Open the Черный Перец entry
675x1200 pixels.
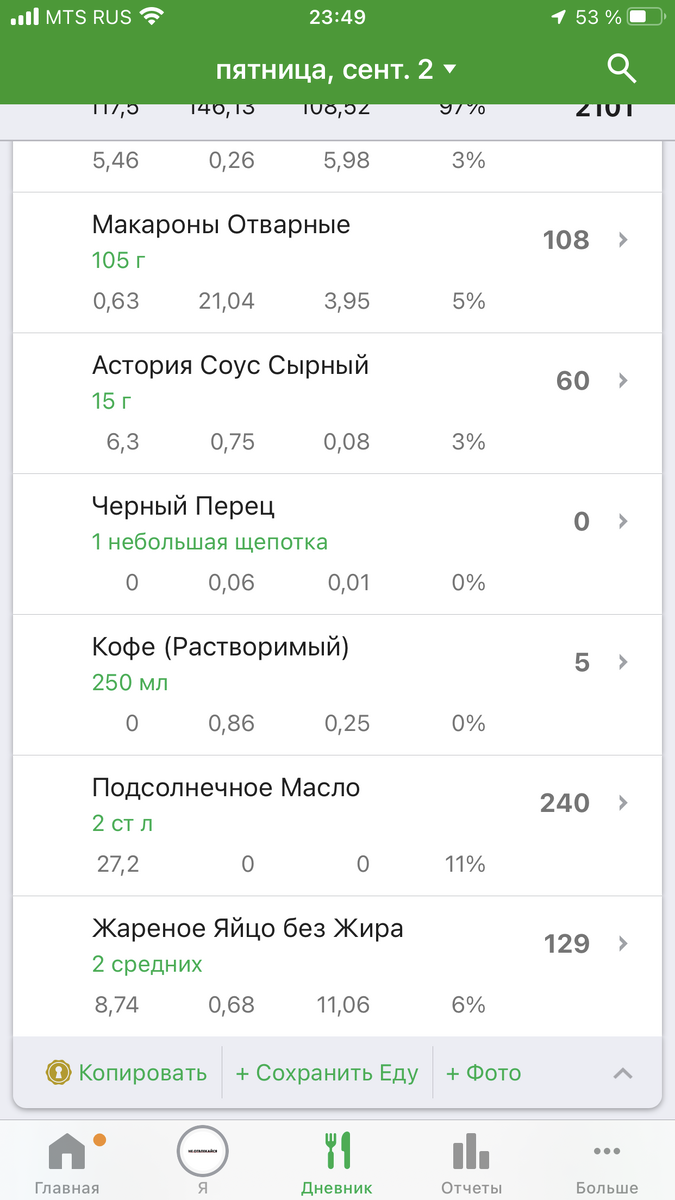tap(337, 544)
